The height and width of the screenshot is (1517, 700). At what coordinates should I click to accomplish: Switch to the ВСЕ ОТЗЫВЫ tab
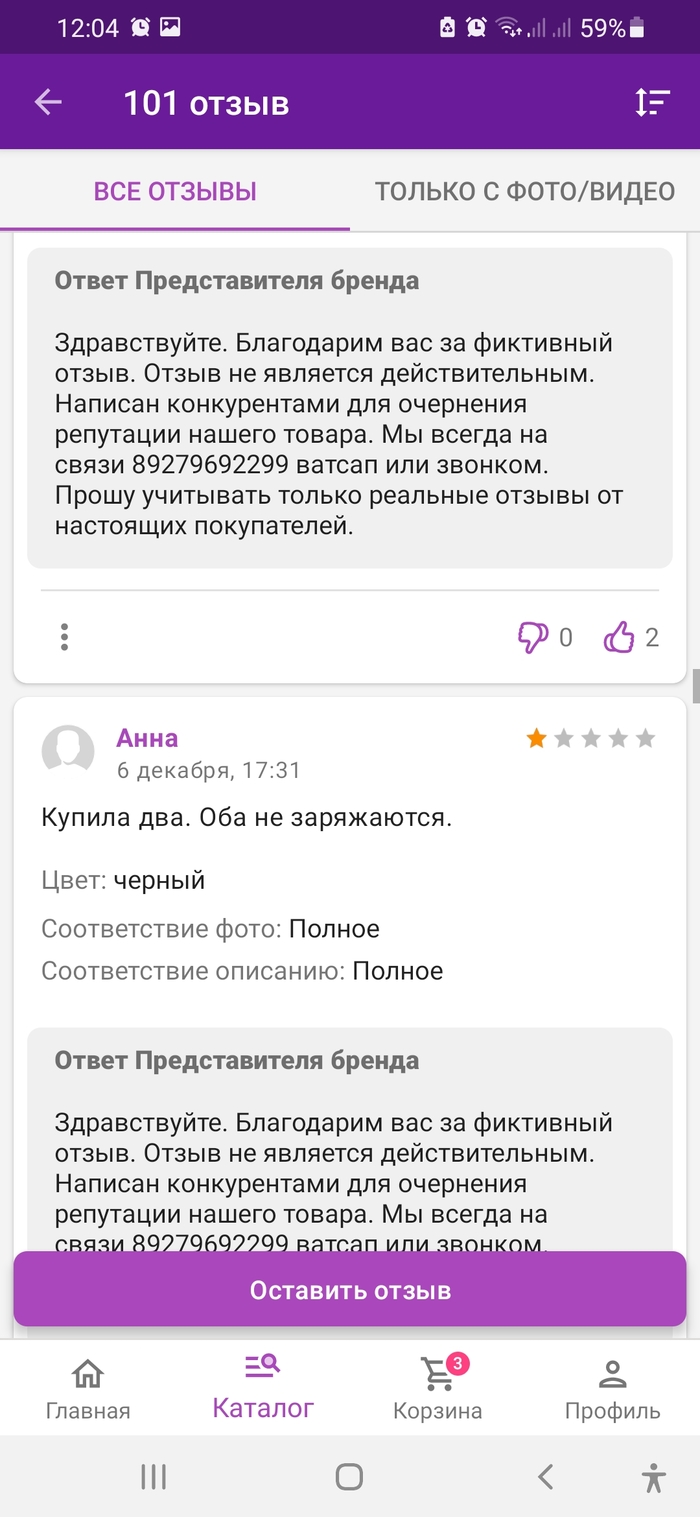(x=175, y=191)
